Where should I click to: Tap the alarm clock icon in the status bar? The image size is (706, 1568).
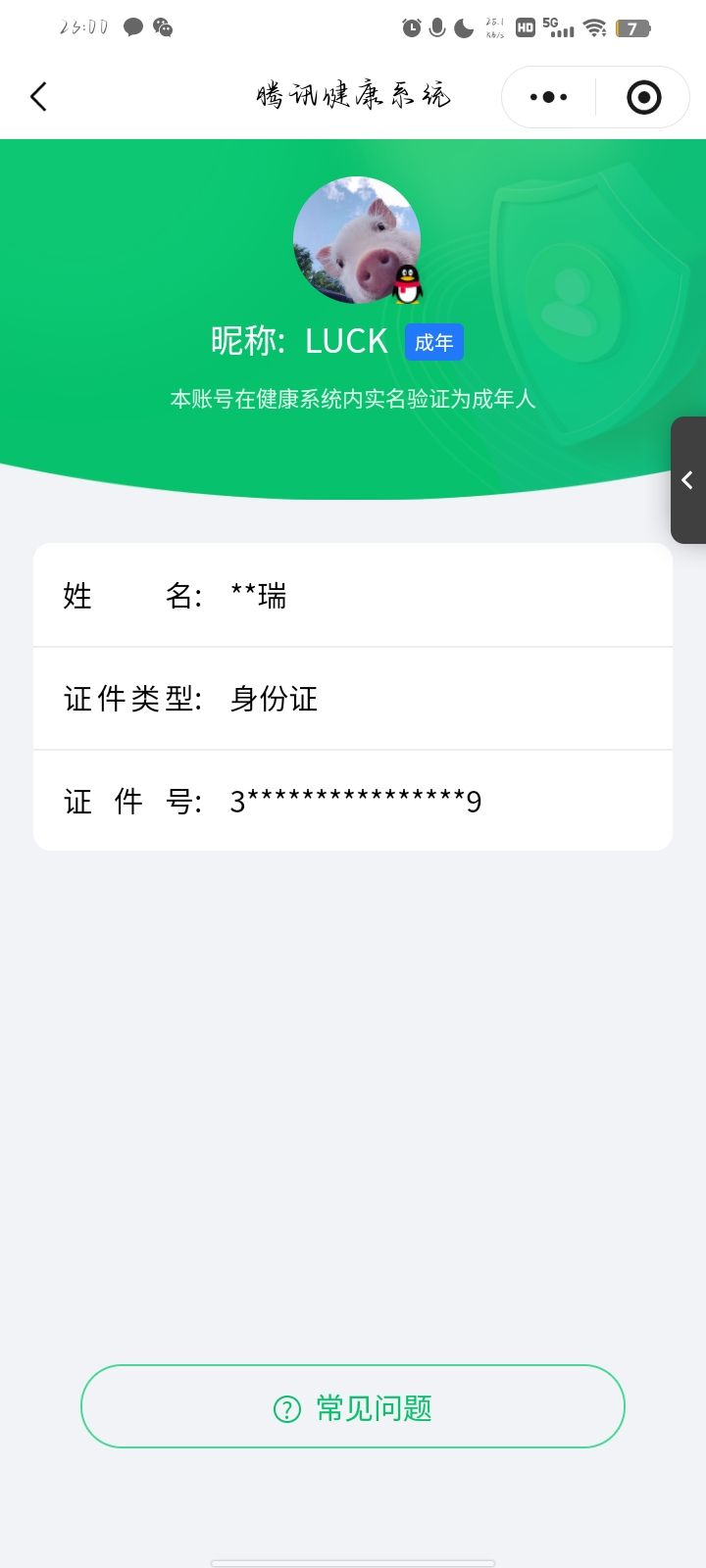[412, 27]
